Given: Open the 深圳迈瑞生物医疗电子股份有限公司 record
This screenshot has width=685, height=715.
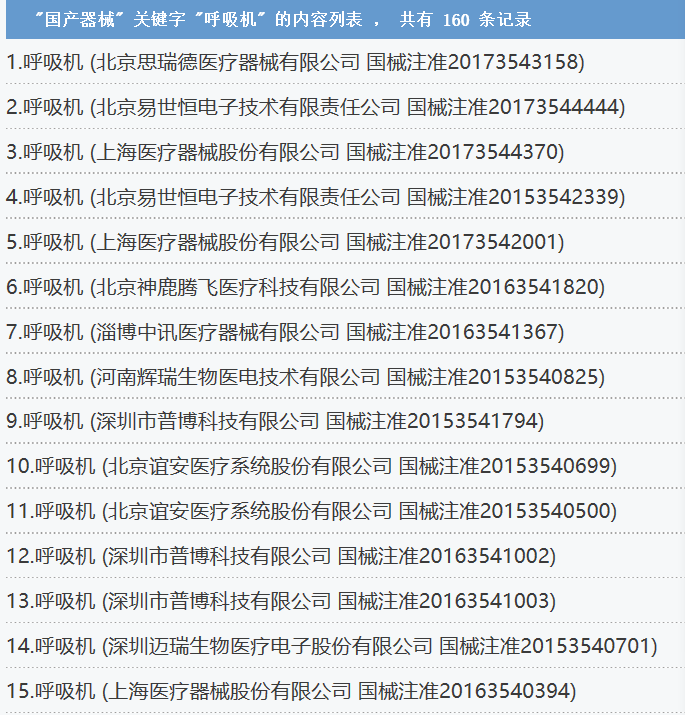Looking at the screenshot, I should 331,646.
